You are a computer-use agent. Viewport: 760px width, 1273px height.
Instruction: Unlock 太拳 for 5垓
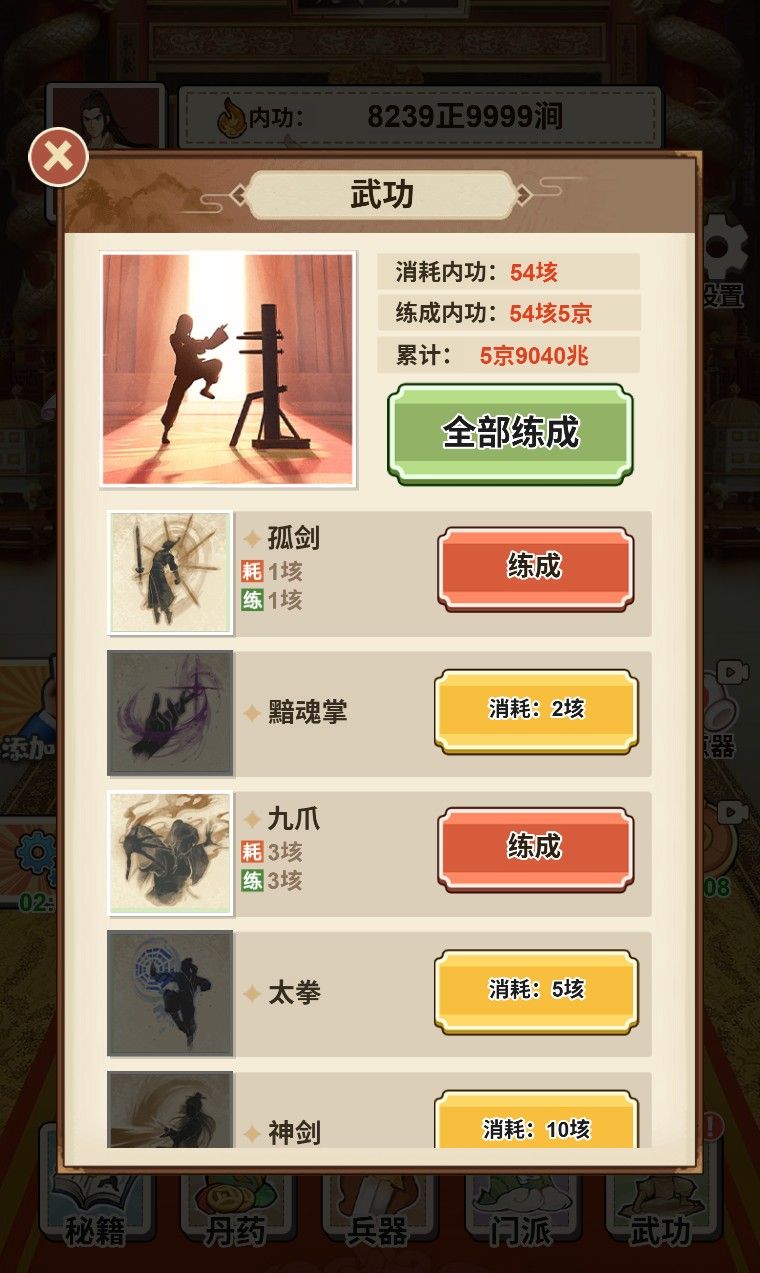(536, 990)
